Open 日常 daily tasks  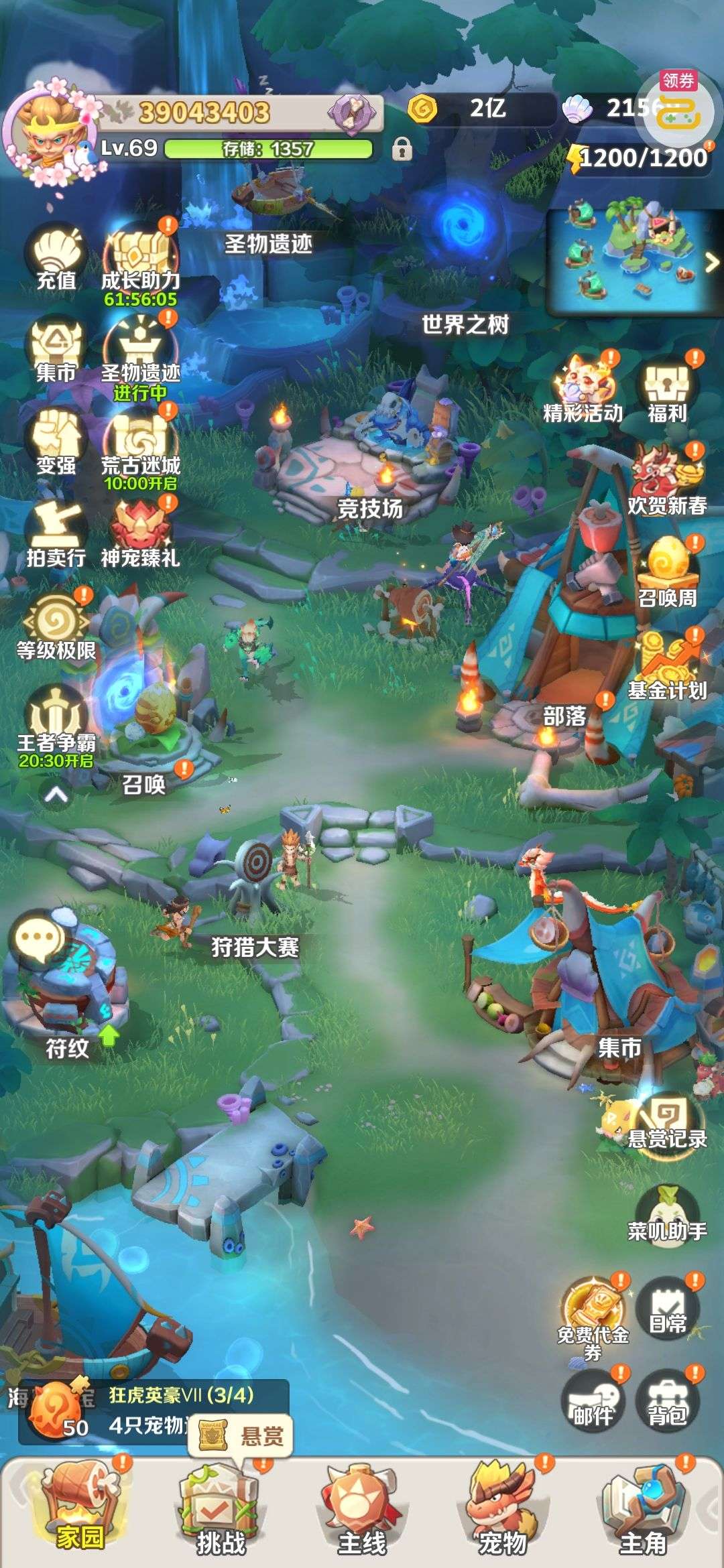(x=667, y=1310)
